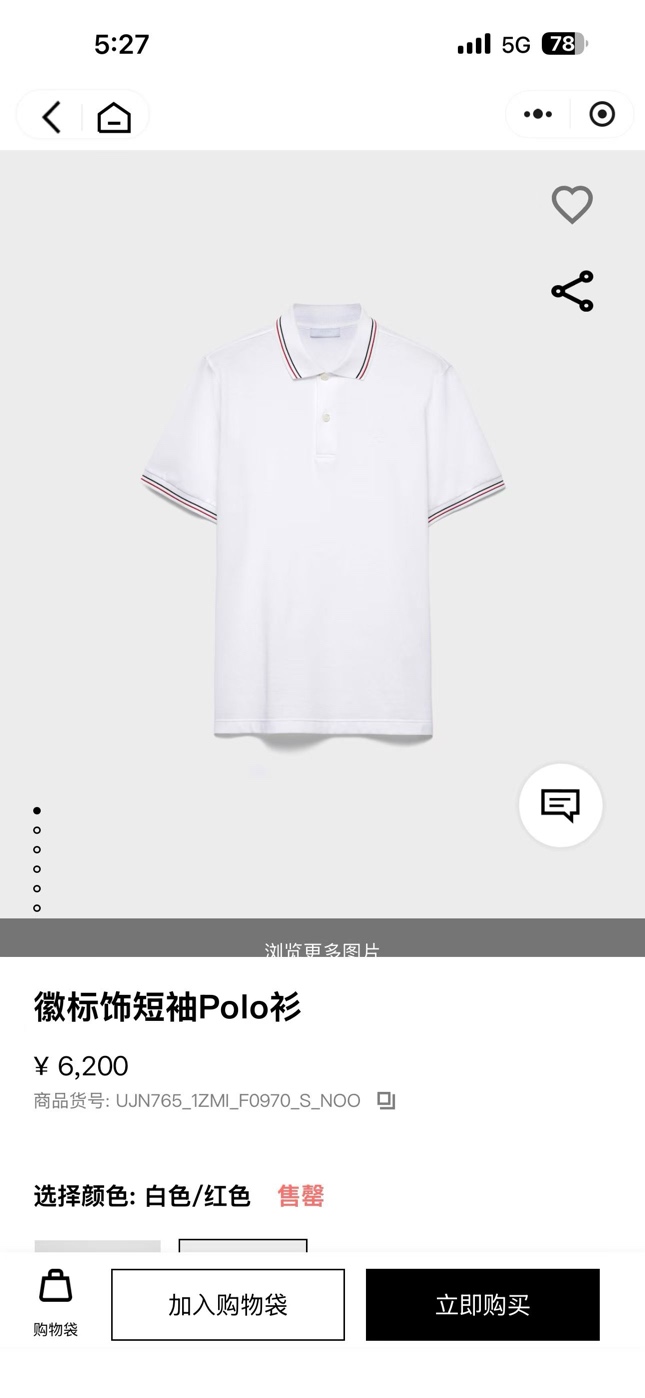
Task: Add this polo shirt to favorites
Action: click(572, 205)
